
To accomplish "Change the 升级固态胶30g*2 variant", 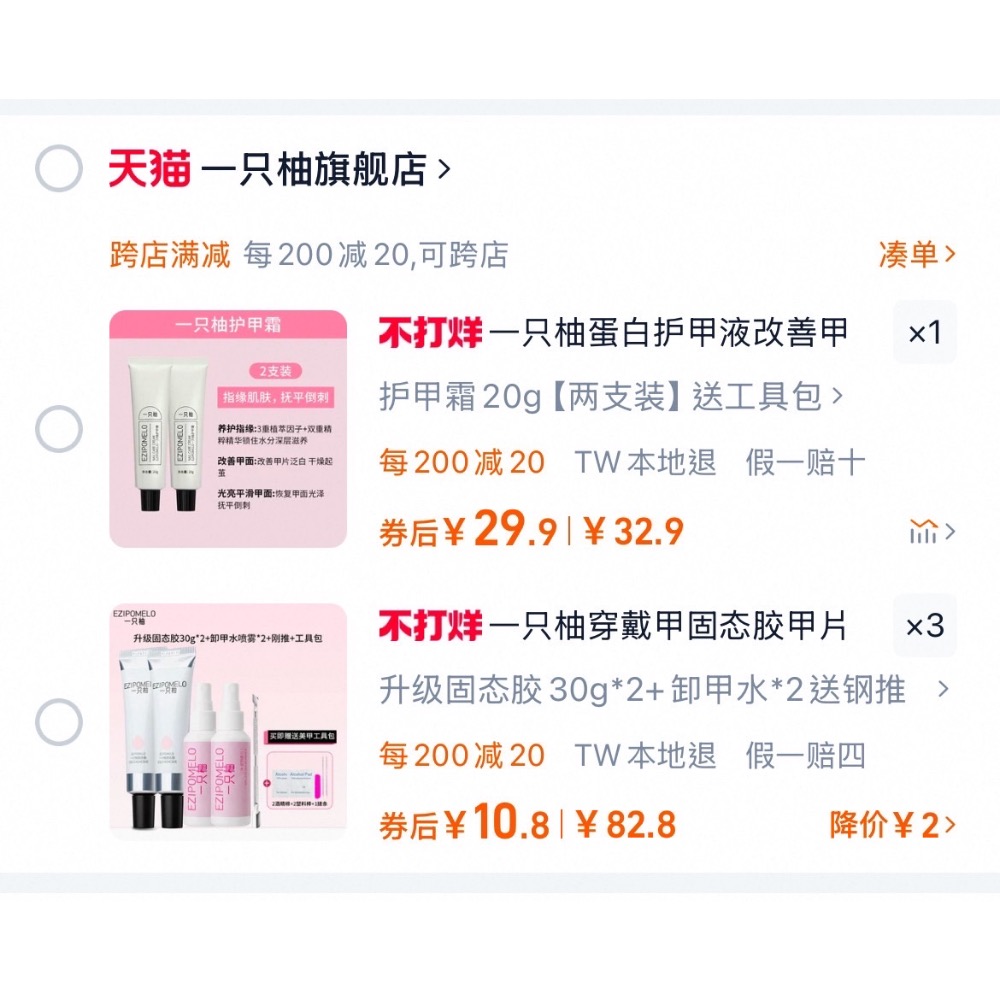I will click(x=664, y=689).
